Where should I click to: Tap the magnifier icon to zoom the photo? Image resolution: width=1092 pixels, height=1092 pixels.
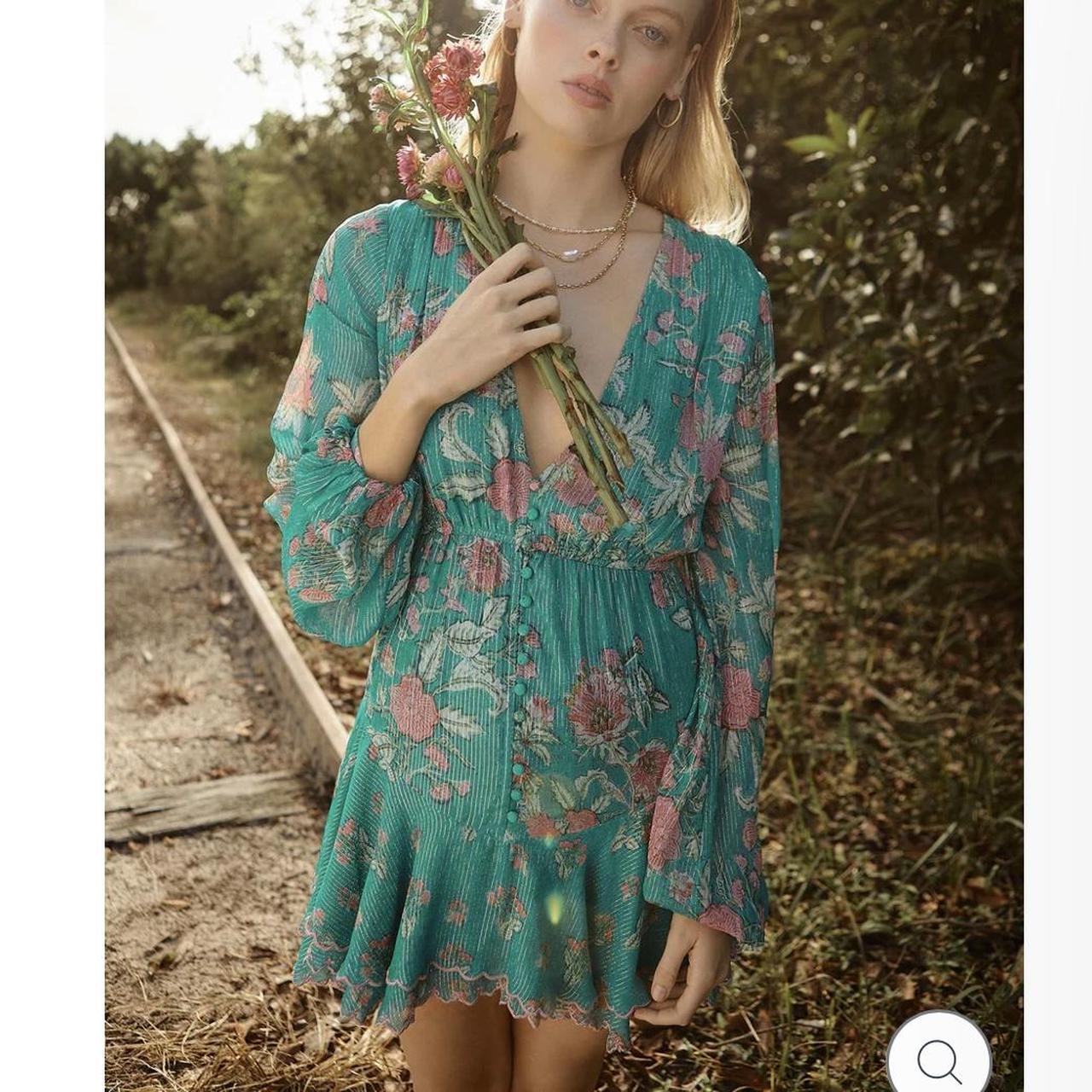tap(939, 1059)
